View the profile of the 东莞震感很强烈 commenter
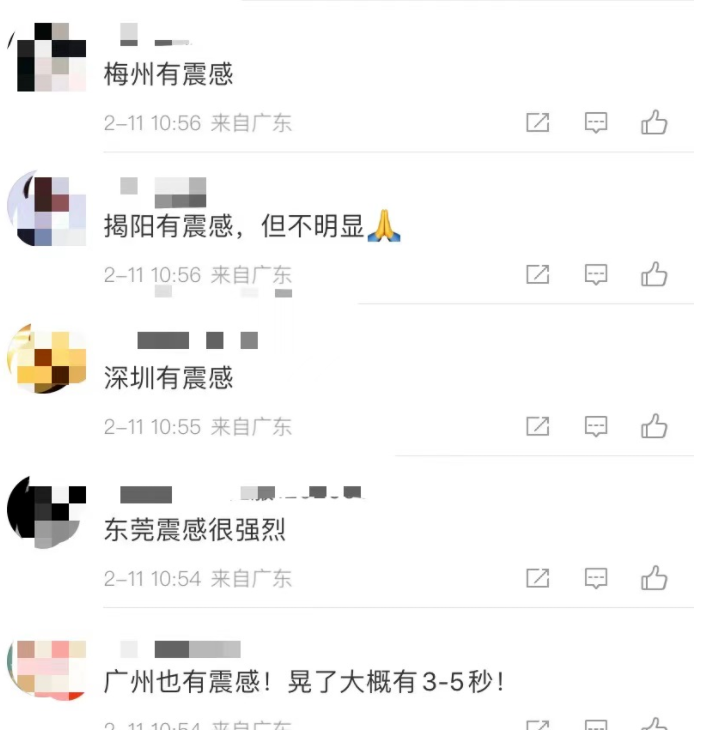This screenshot has width=708, height=743. click(x=46, y=511)
